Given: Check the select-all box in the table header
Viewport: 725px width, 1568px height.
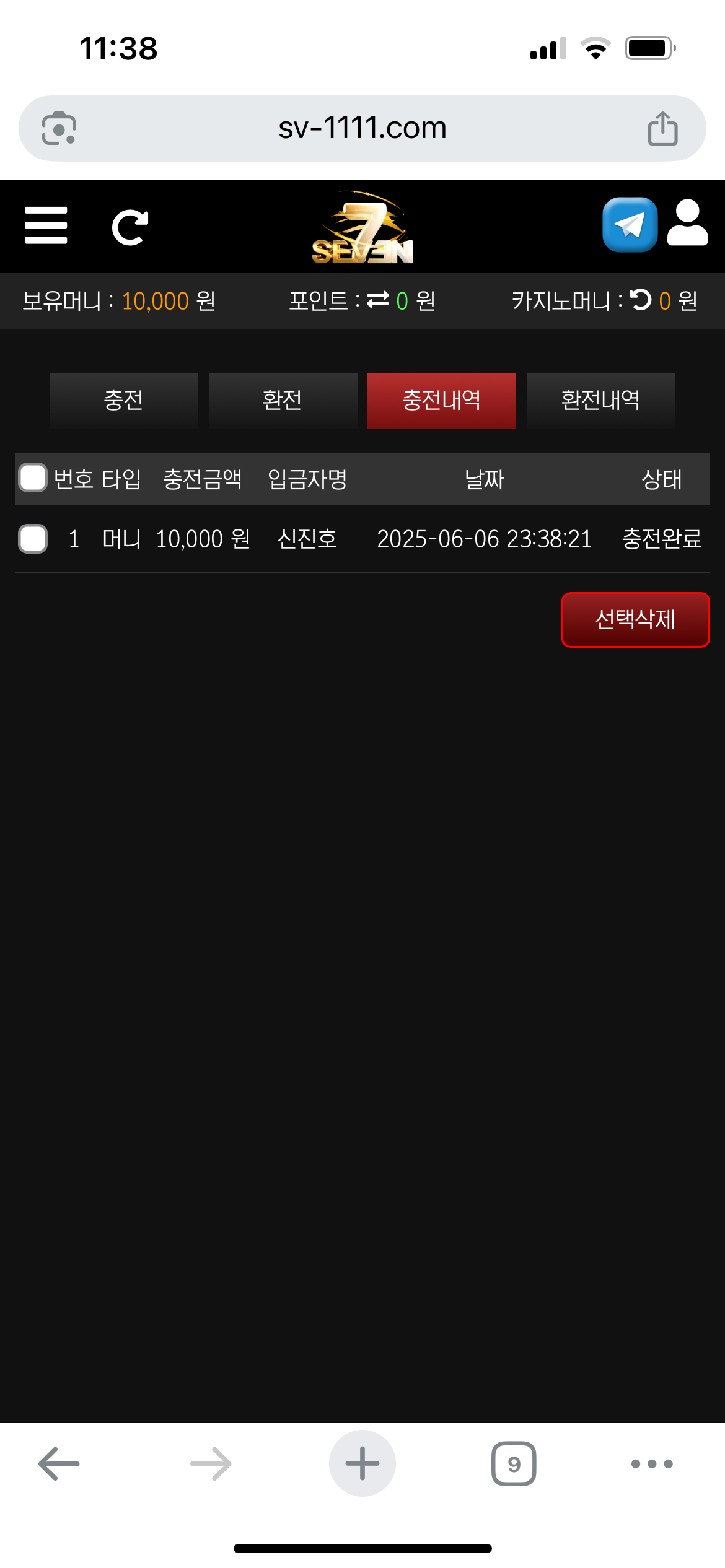Looking at the screenshot, I should point(33,478).
